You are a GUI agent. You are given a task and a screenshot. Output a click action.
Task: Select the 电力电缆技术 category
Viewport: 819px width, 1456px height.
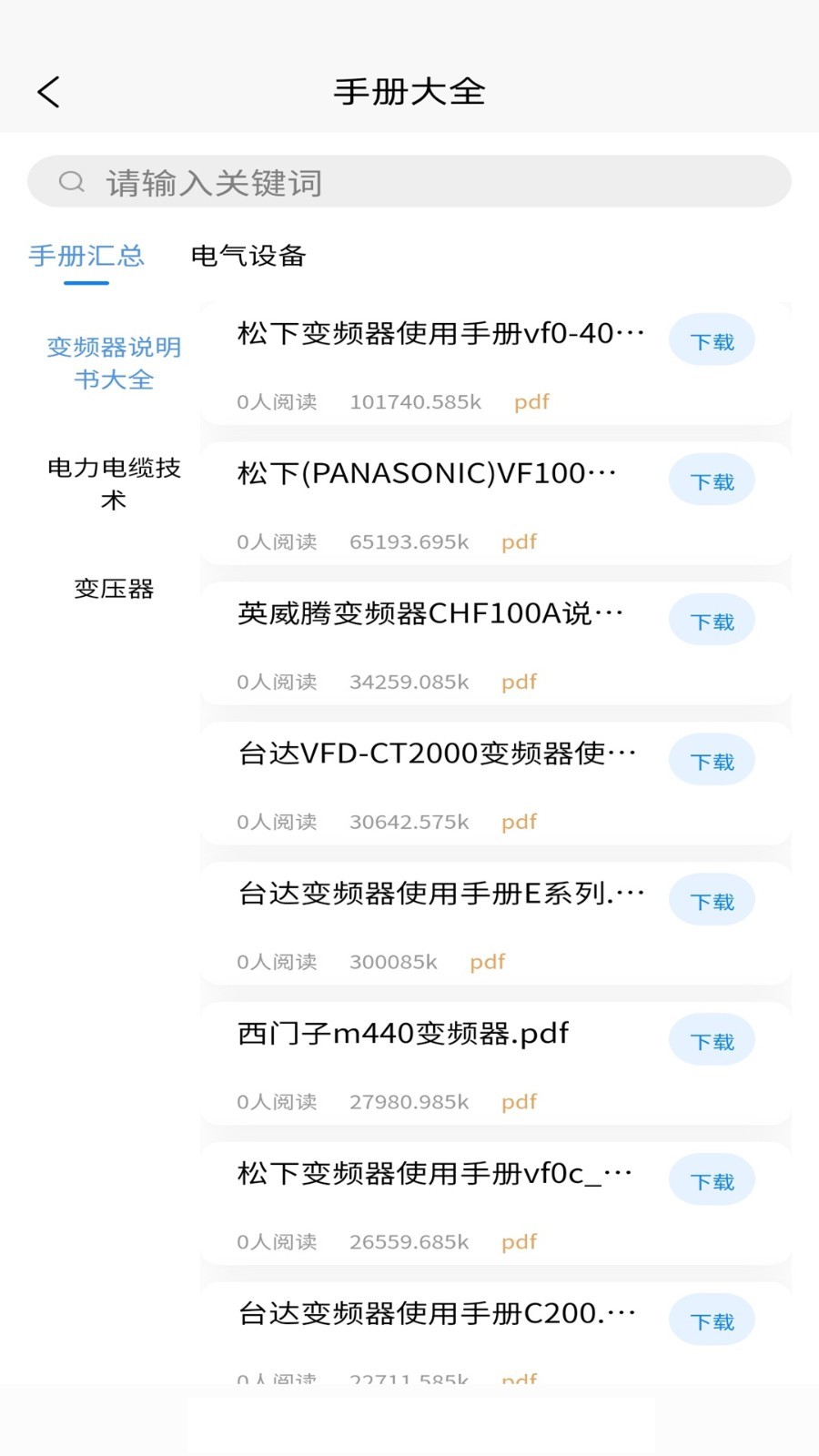(x=114, y=483)
